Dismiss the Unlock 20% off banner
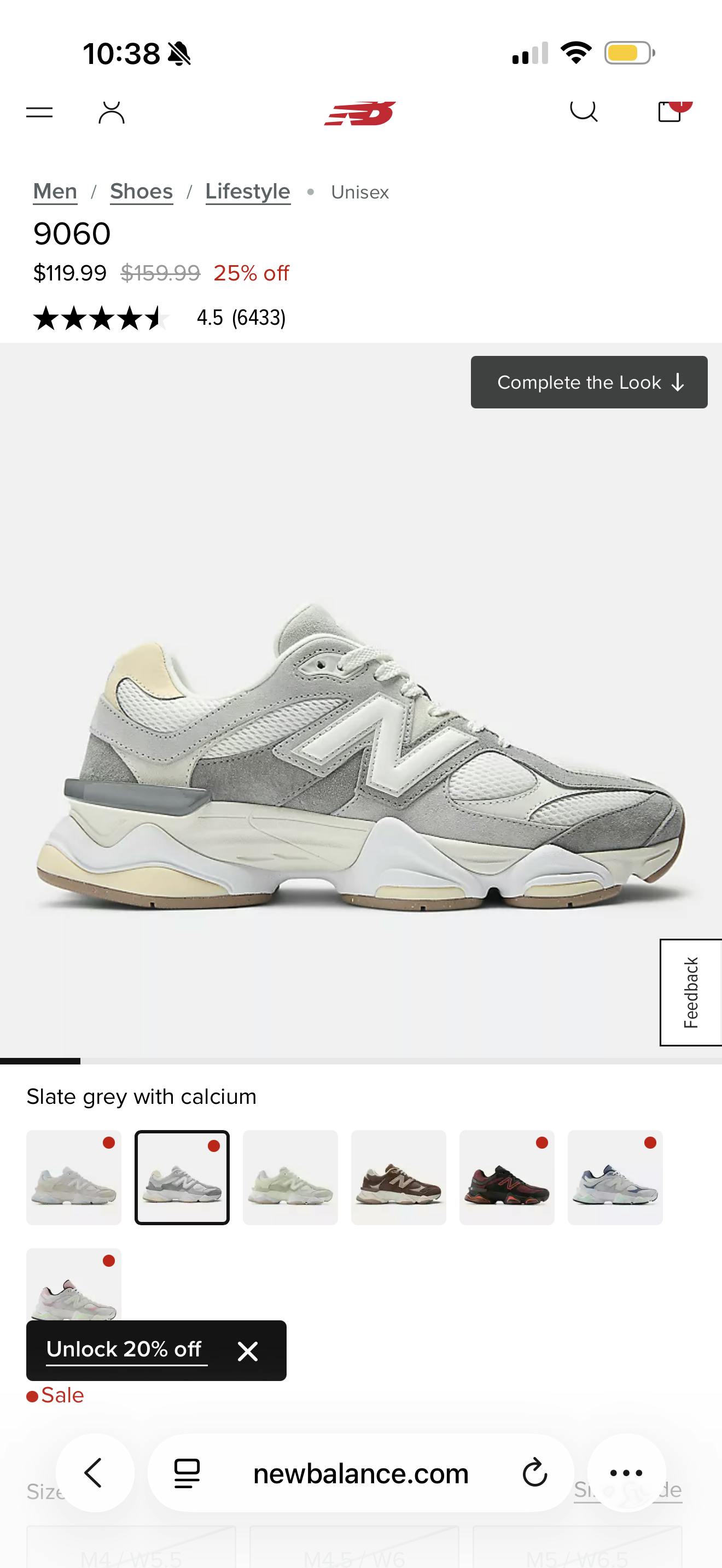 248,1351
